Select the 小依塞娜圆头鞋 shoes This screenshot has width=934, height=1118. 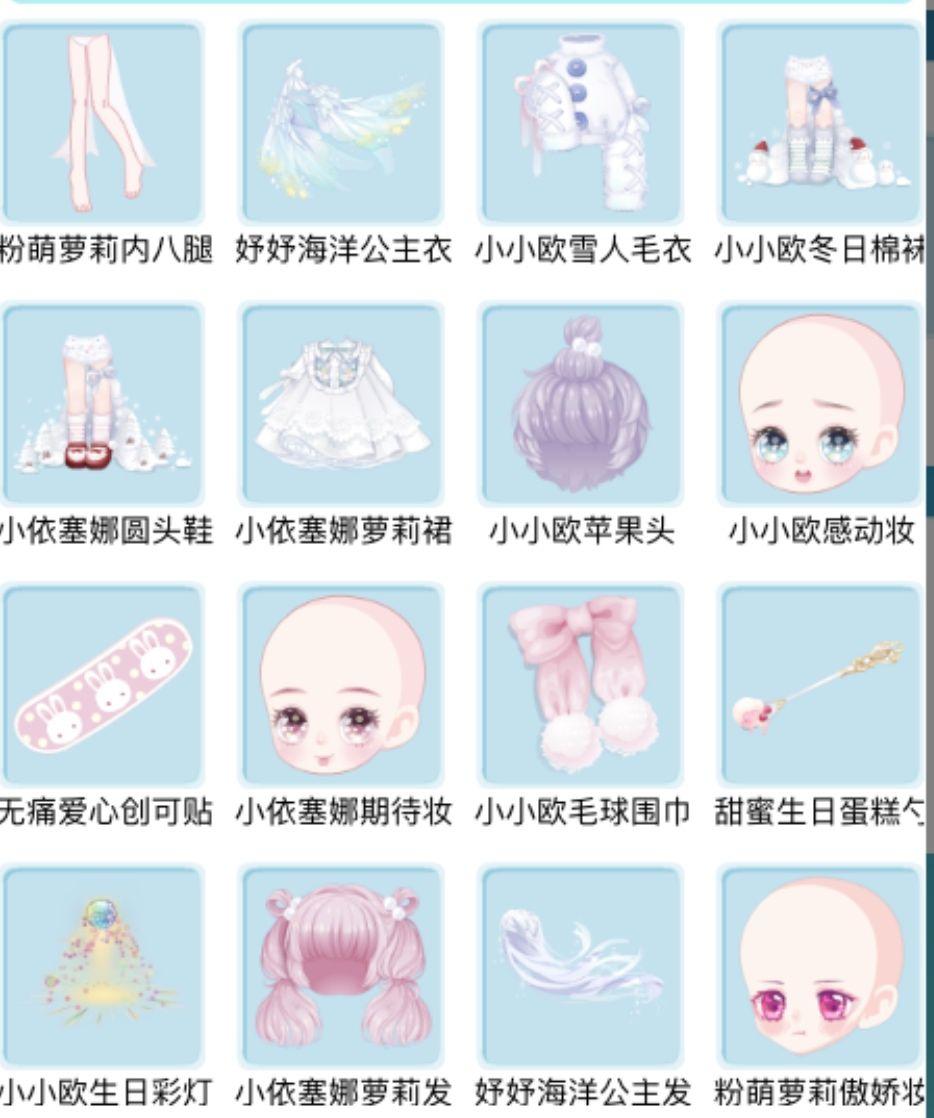(x=102, y=405)
